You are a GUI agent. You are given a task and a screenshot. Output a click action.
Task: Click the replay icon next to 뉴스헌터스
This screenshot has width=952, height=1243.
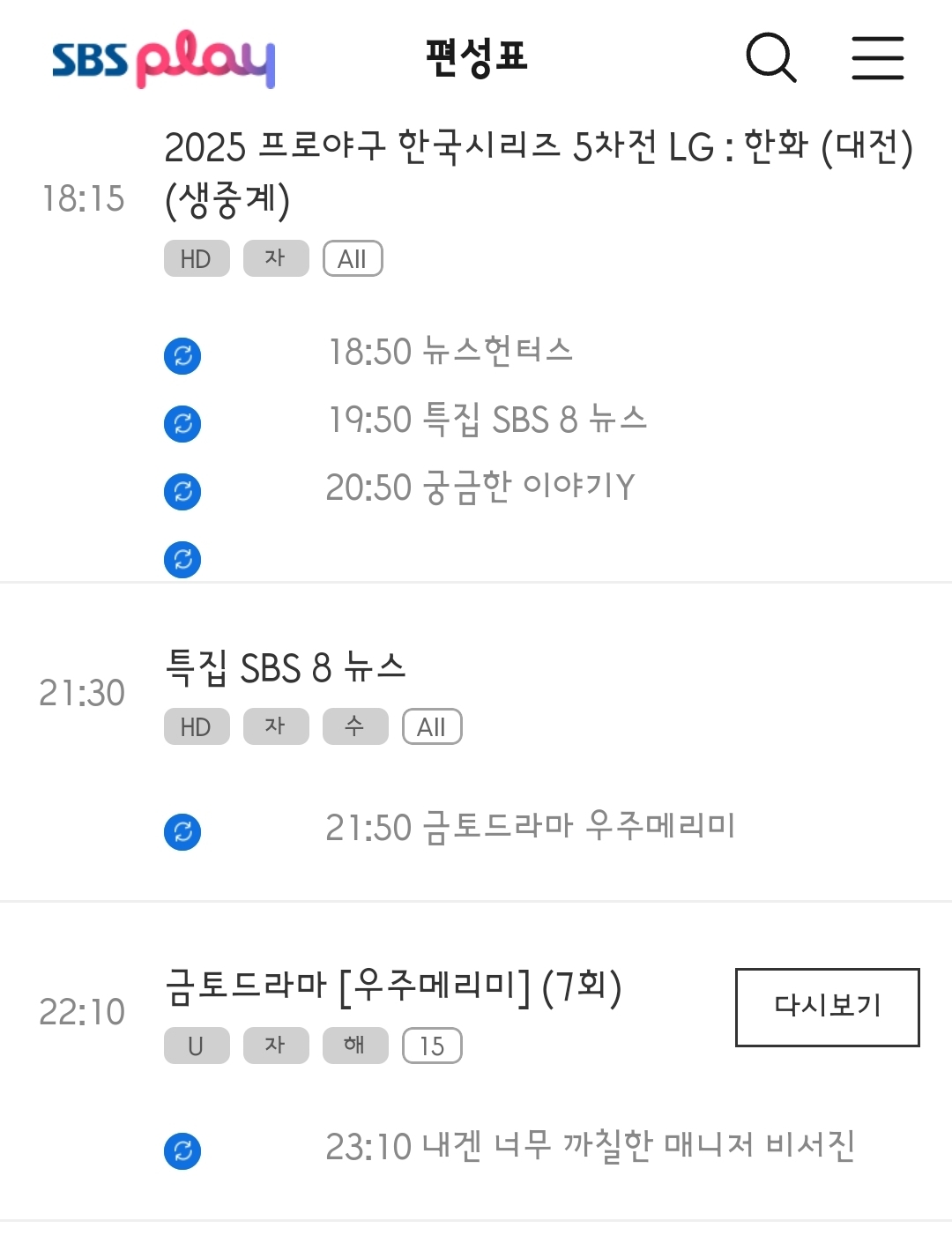pyautogui.click(x=182, y=355)
